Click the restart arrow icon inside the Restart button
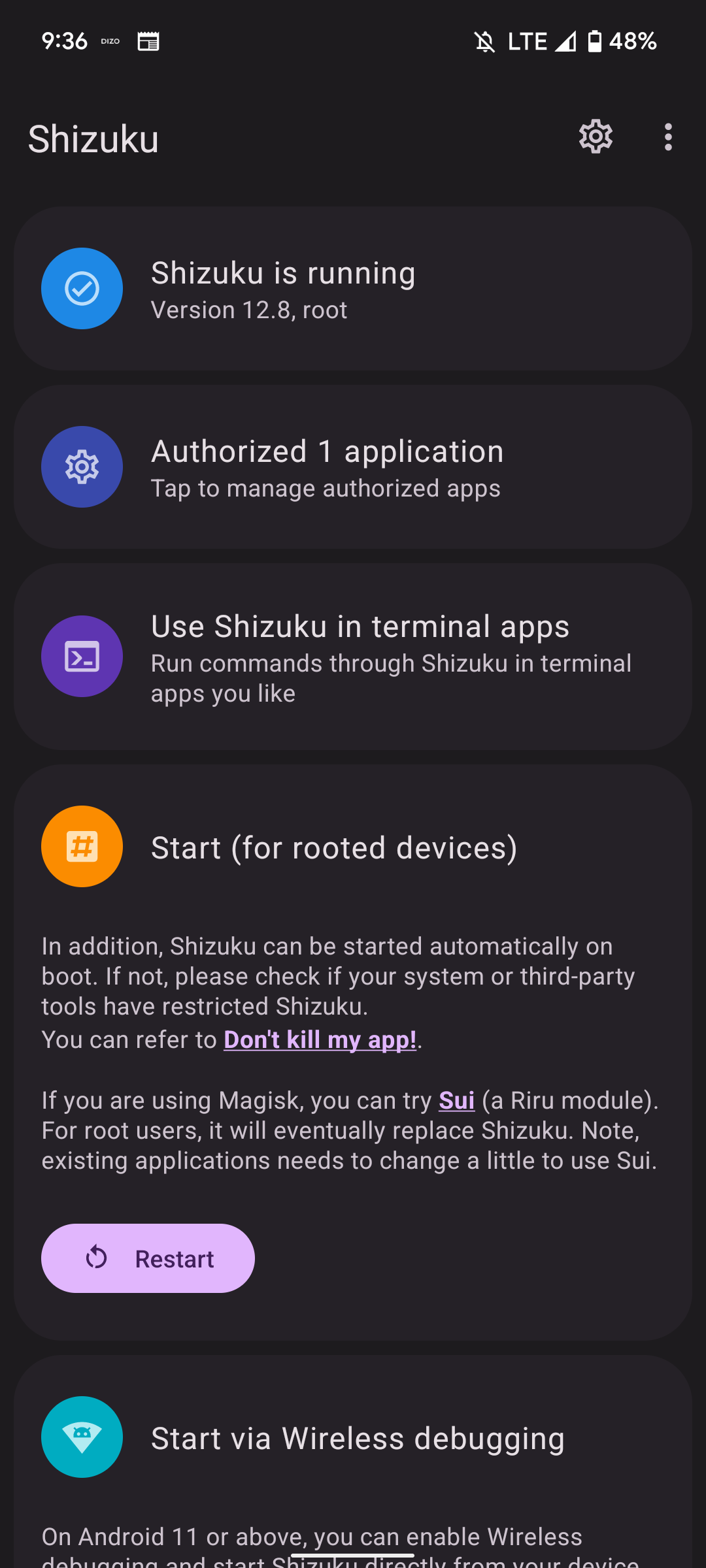The width and height of the screenshot is (706, 1568). coord(97,1258)
